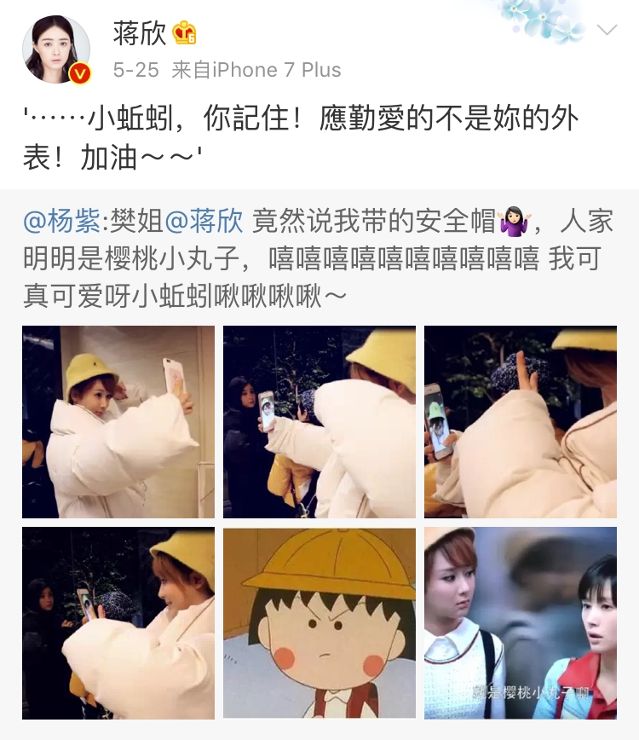Open first photo of mirror selfie
This screenshot has height=740, width=639.
pyautogui.click(x=118, y=421)
